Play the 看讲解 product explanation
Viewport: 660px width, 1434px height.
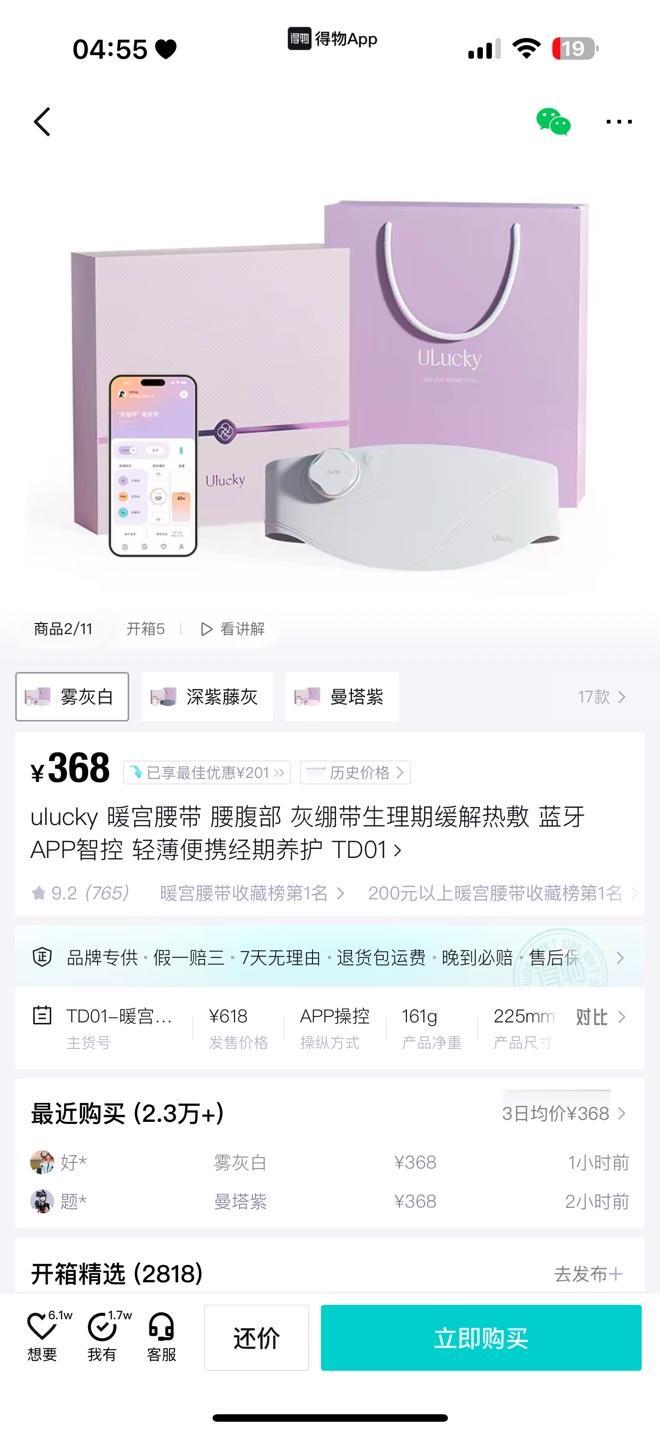tap(233, 629)
